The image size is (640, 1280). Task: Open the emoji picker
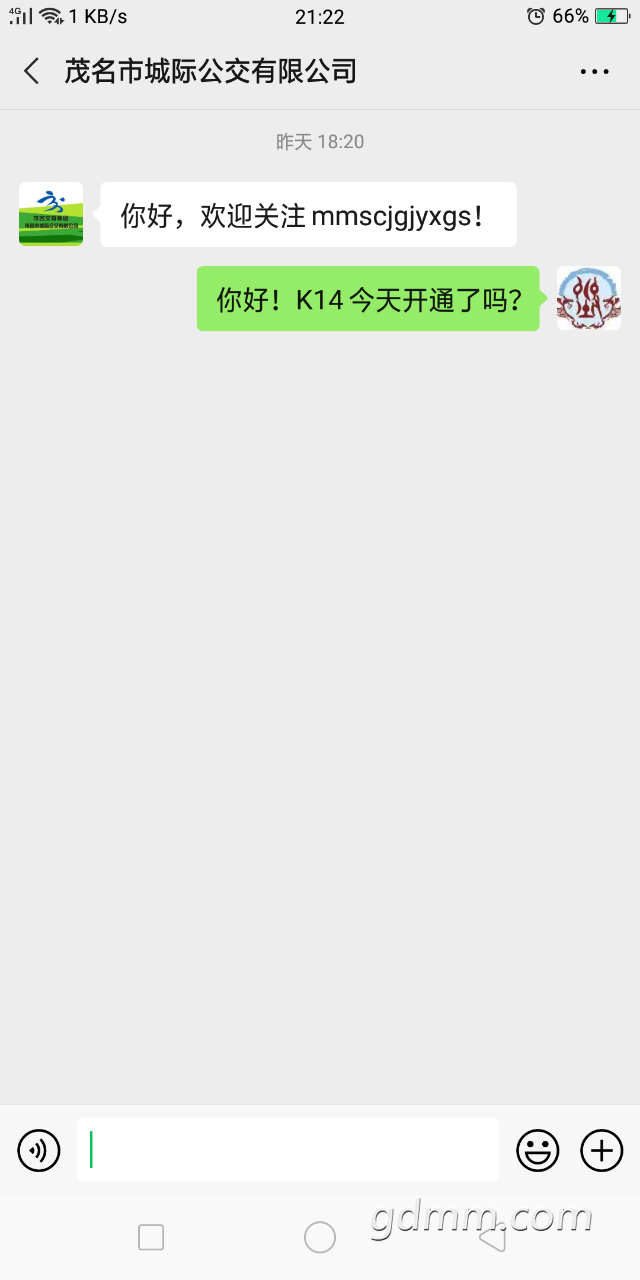538,1151
